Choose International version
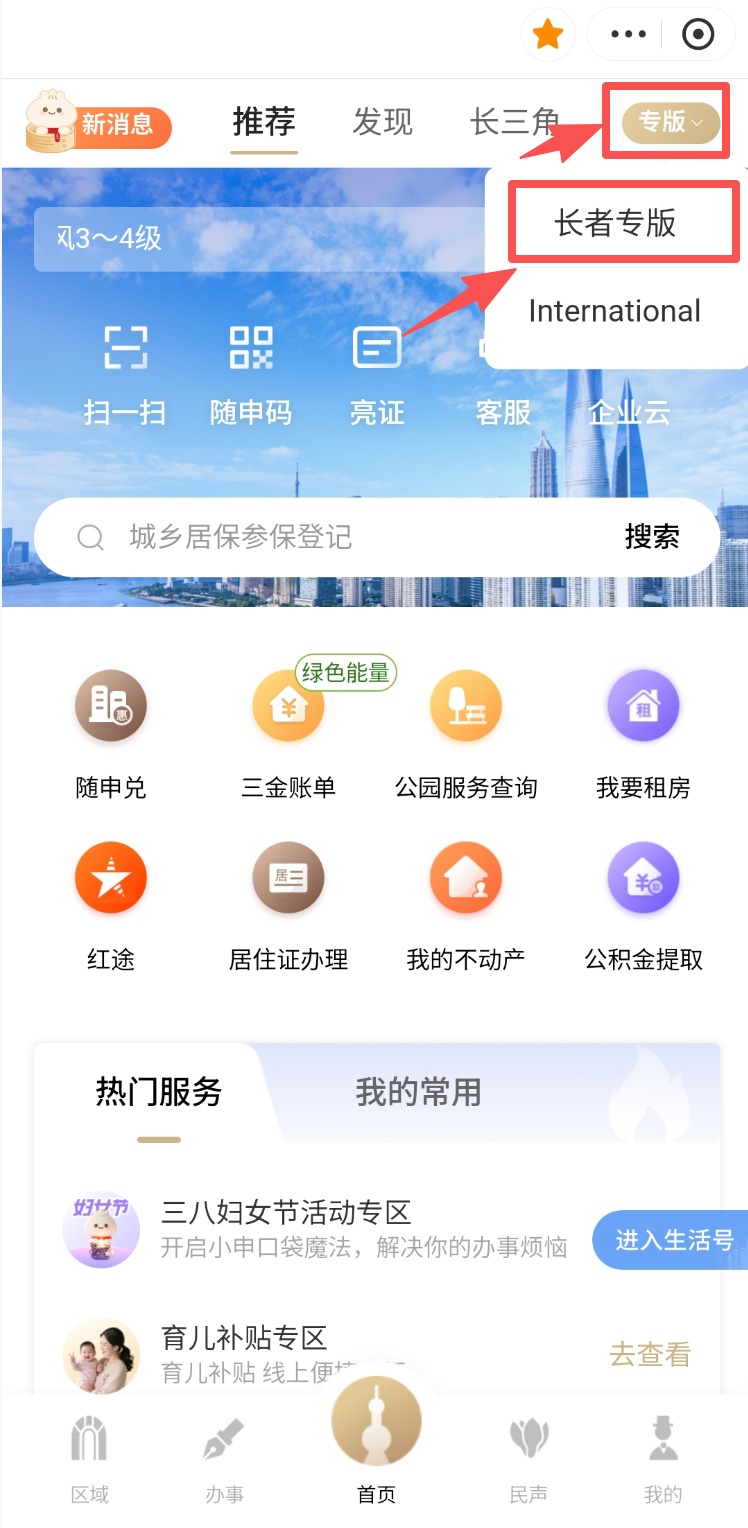This screenshot has height=1528, width=748. point(614,311)
